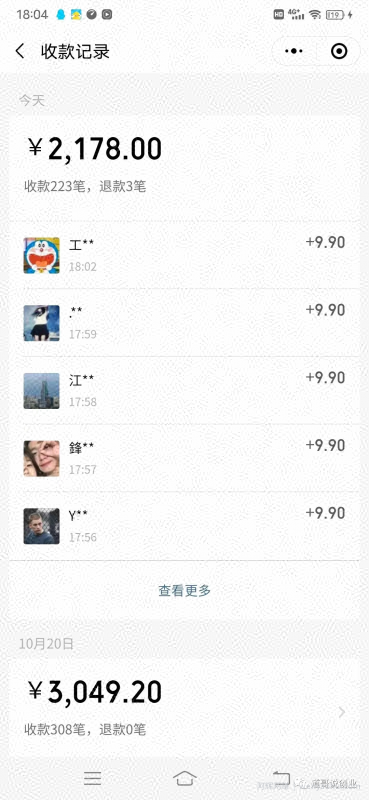Open the mini program three-dot menu

point(294,51)
